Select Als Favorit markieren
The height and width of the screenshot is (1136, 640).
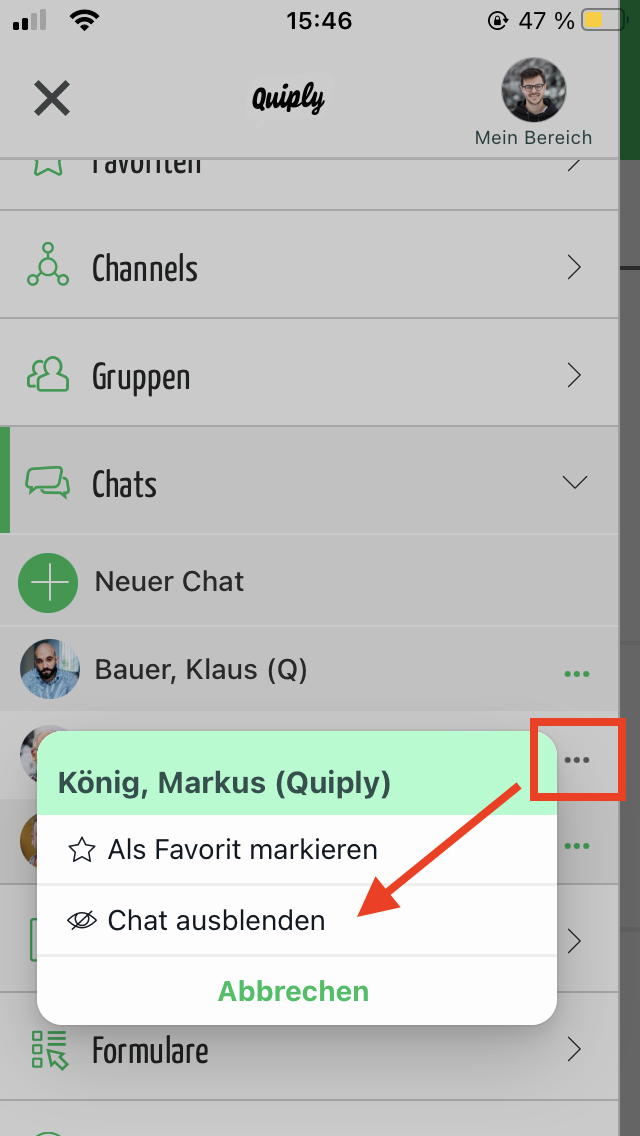[242, 850]
